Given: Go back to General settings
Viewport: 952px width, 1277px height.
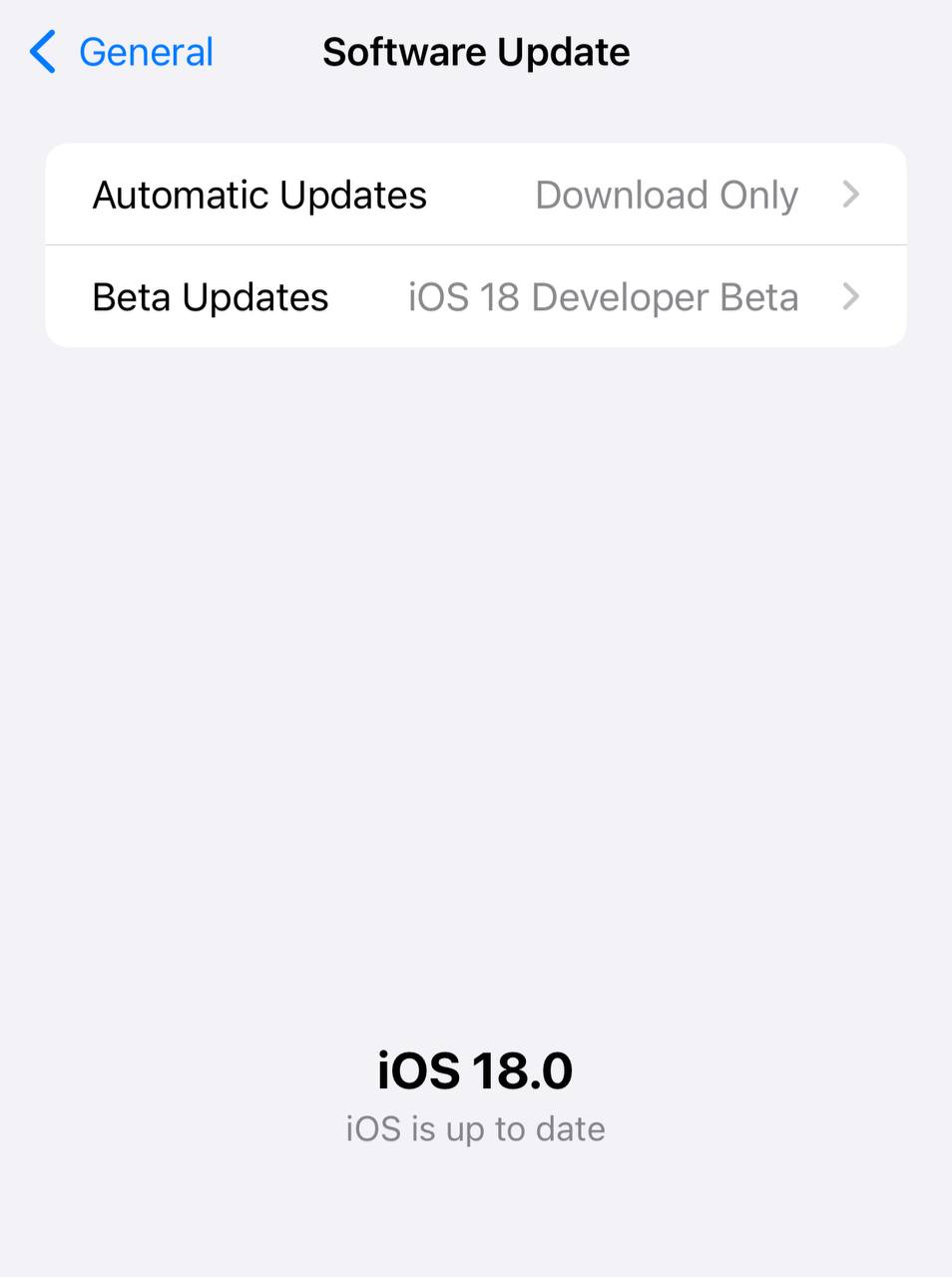Looking at the screenshot, I should [x=122, y=52].
